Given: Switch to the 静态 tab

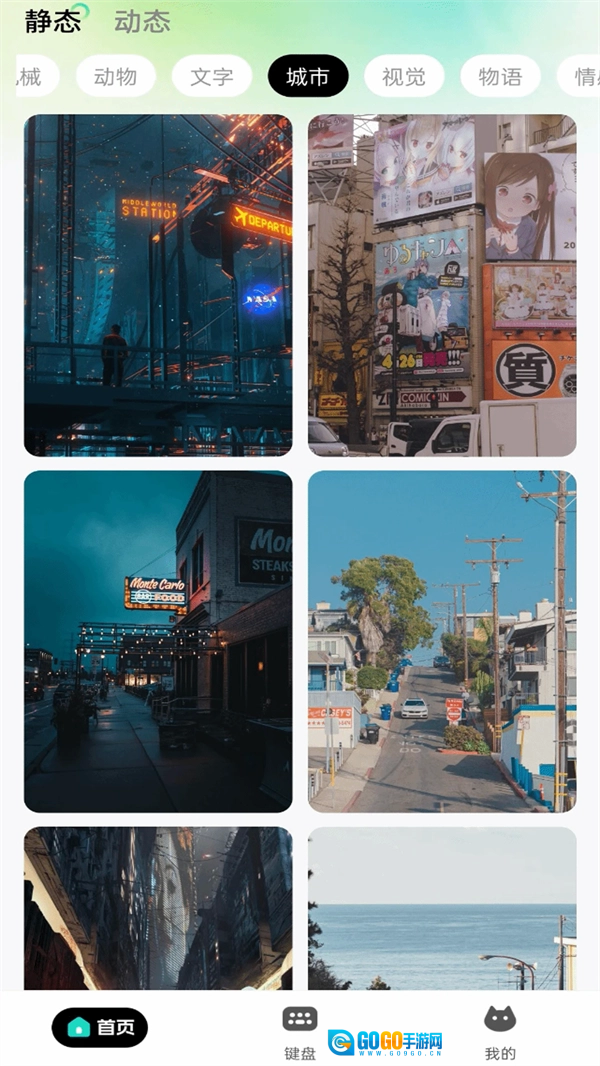Looking at the screenshot, I should tap(53, 21).
